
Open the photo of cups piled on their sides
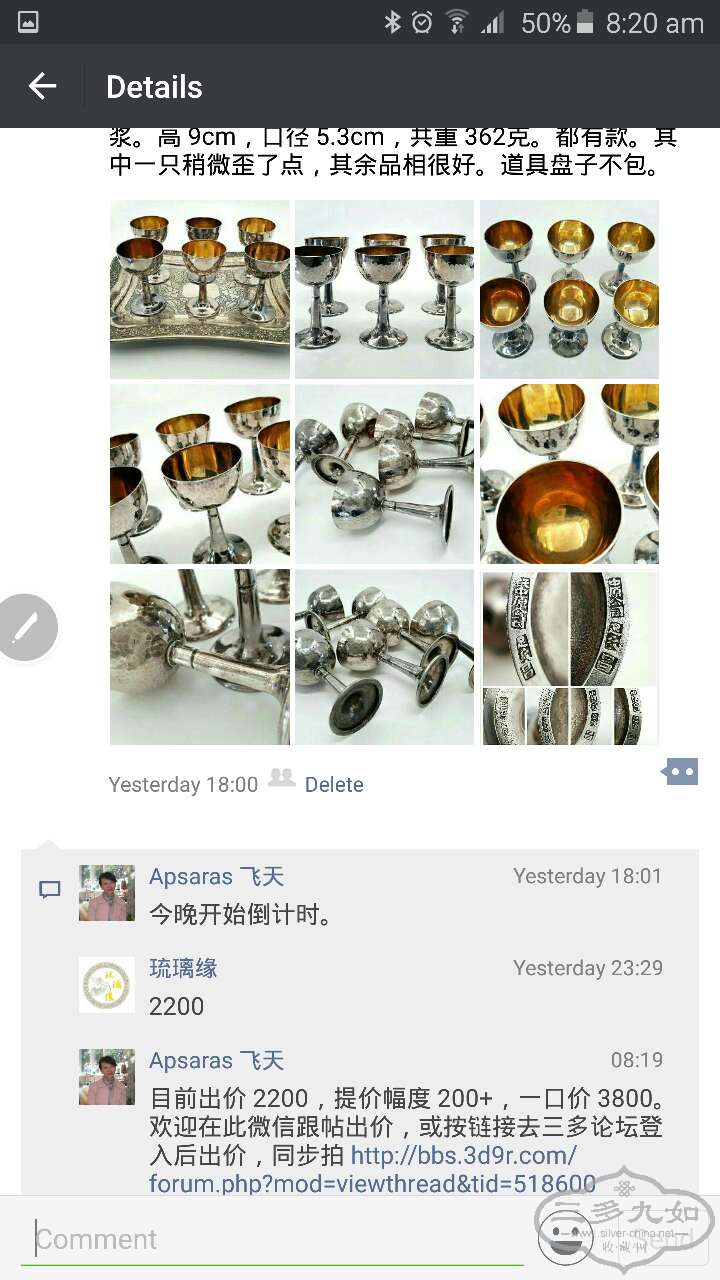tap(384, 473)
